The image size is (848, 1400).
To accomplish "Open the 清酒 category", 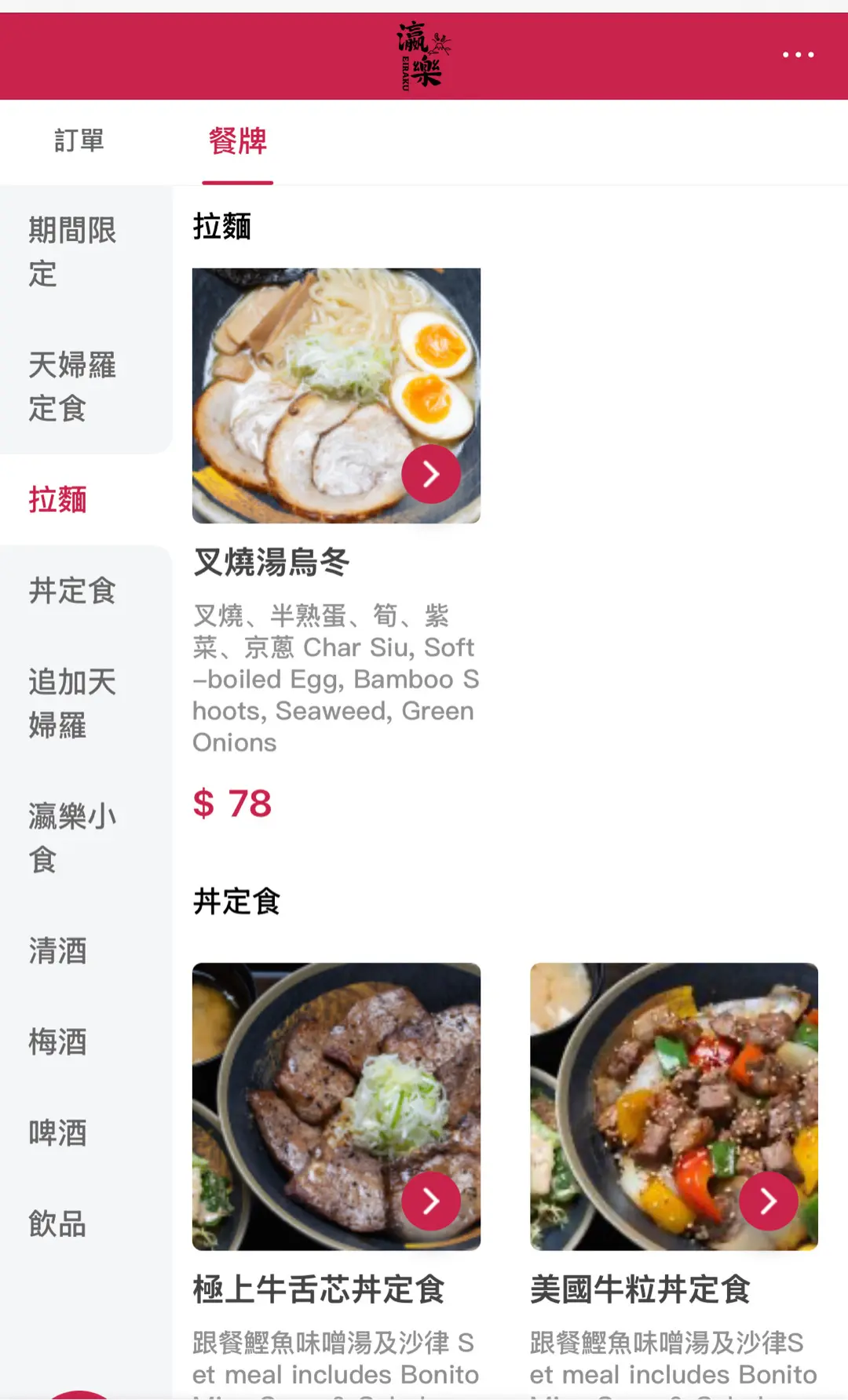I will pyautogui.click(x=58, y=951).
